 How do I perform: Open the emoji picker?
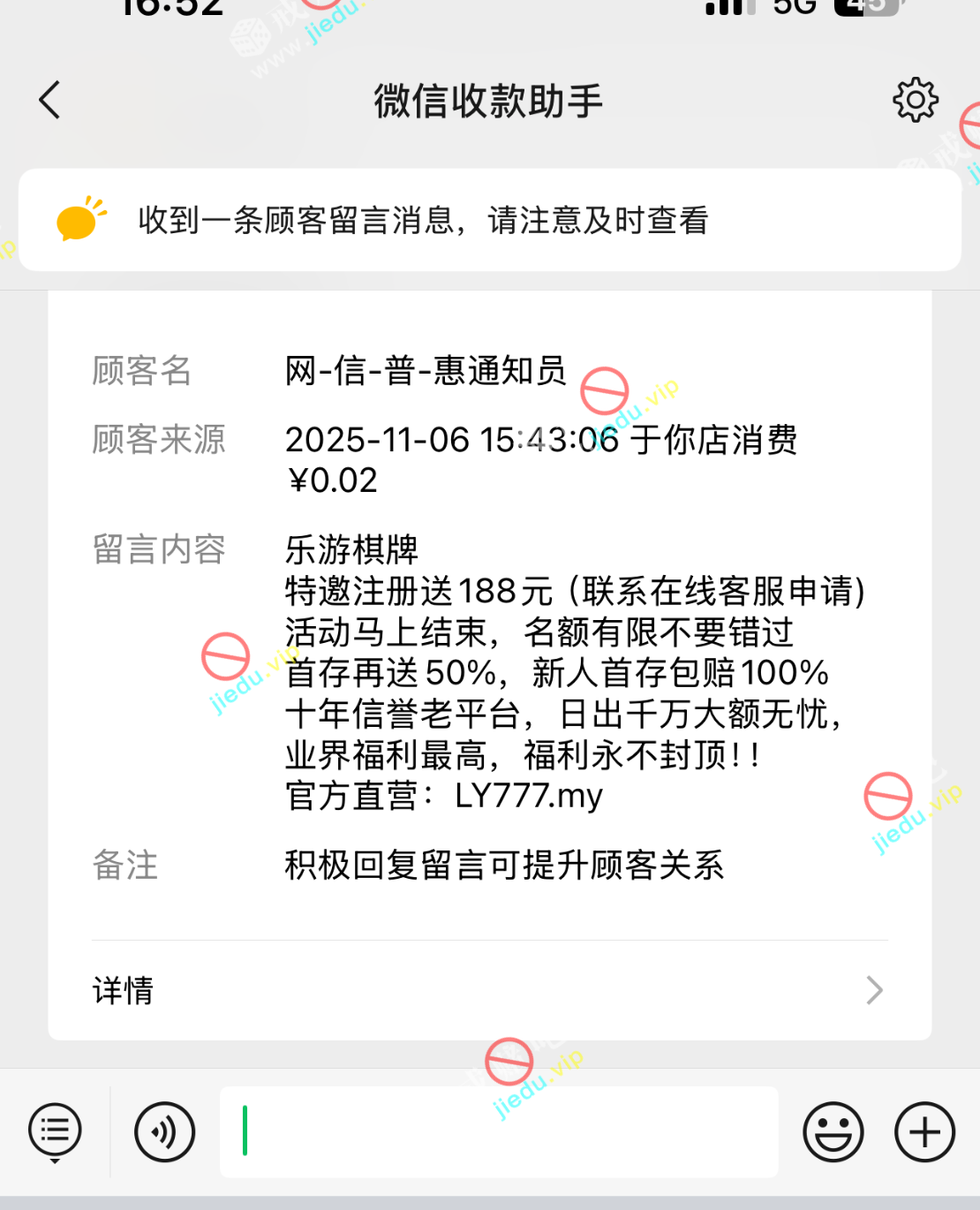pos(833,1131)
